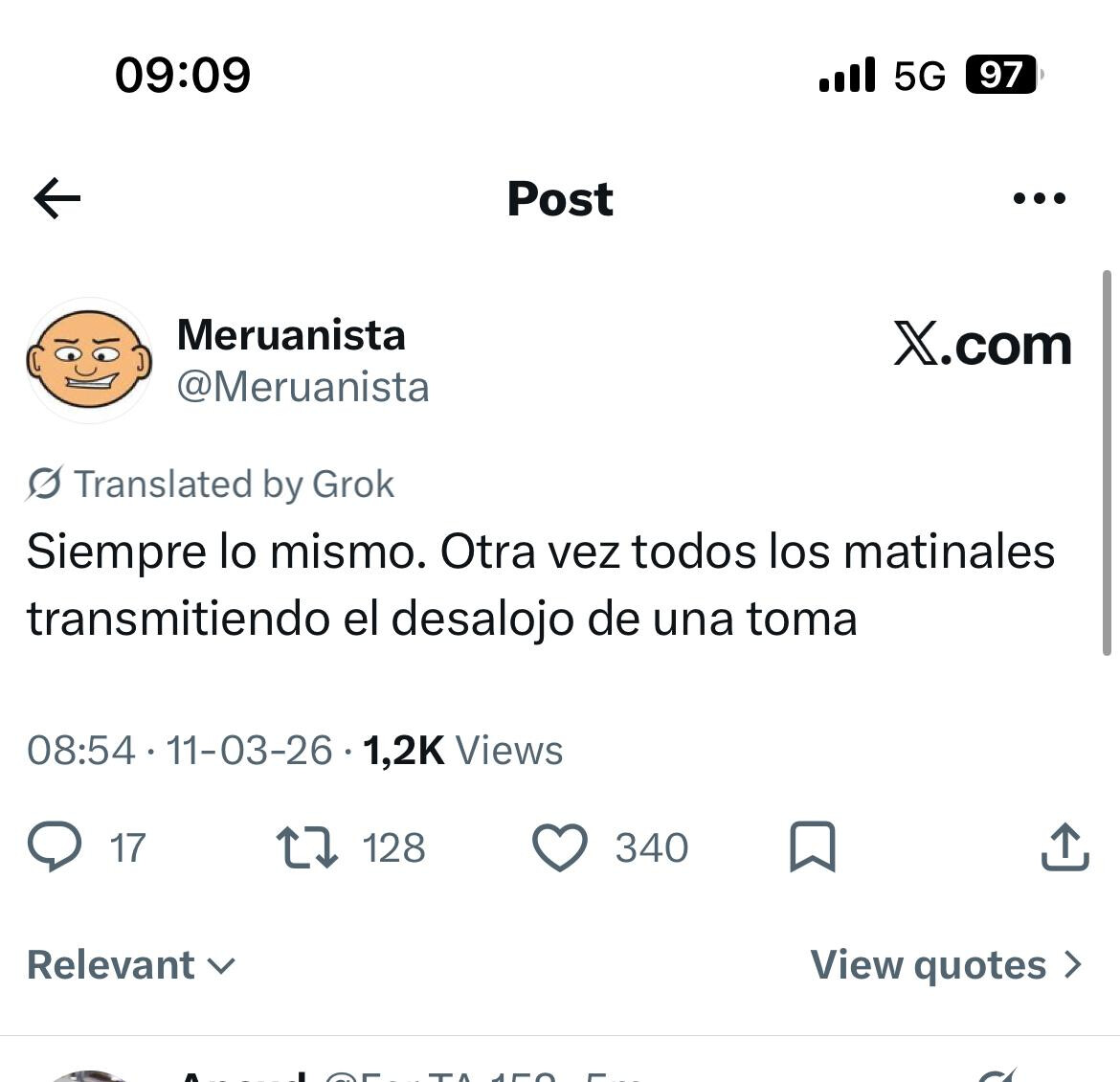Open Meruanista's profile picture
The height and width of the screenshot is (1082, 1120).
pyautogui.click(x=88, y=361)
